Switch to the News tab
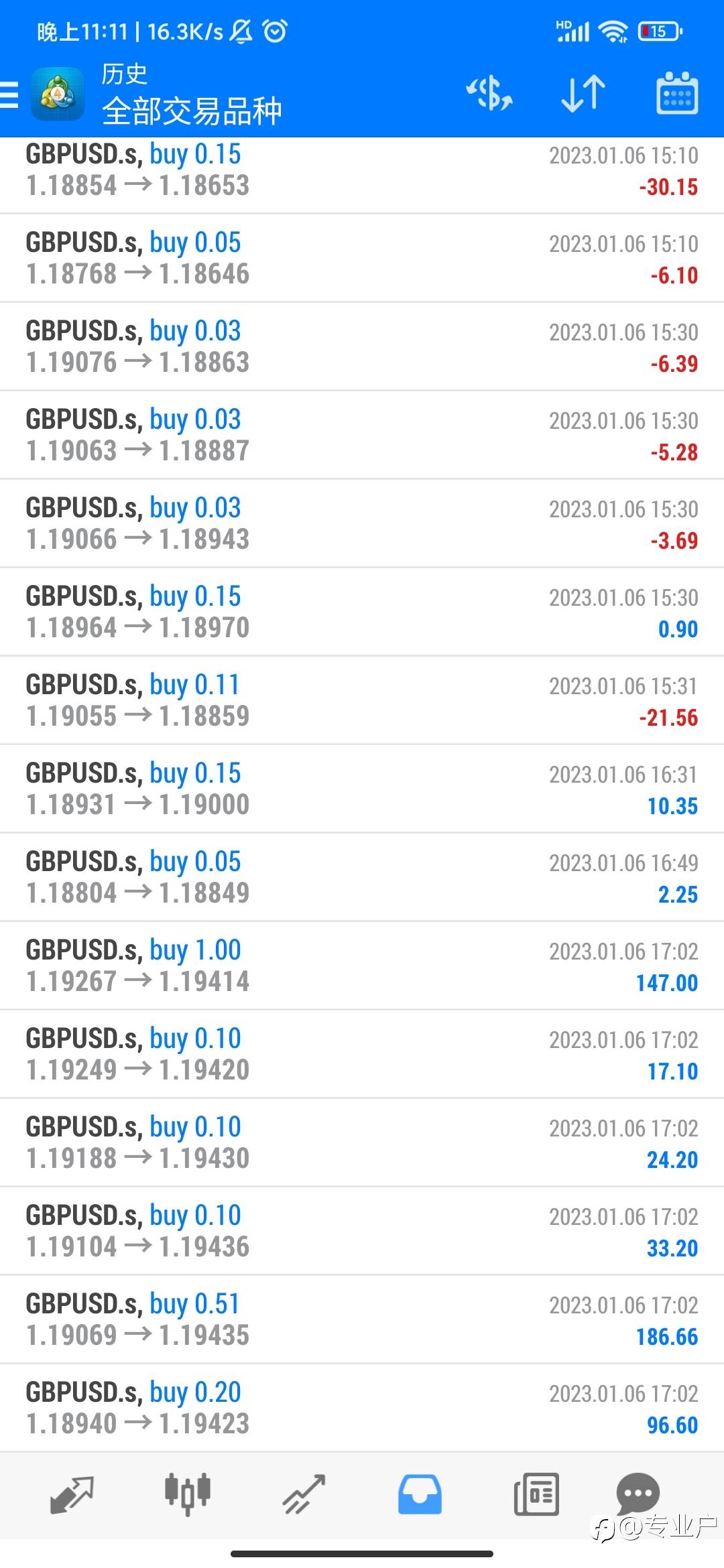Screen dimensions: 724x1568 [536, 1494]
